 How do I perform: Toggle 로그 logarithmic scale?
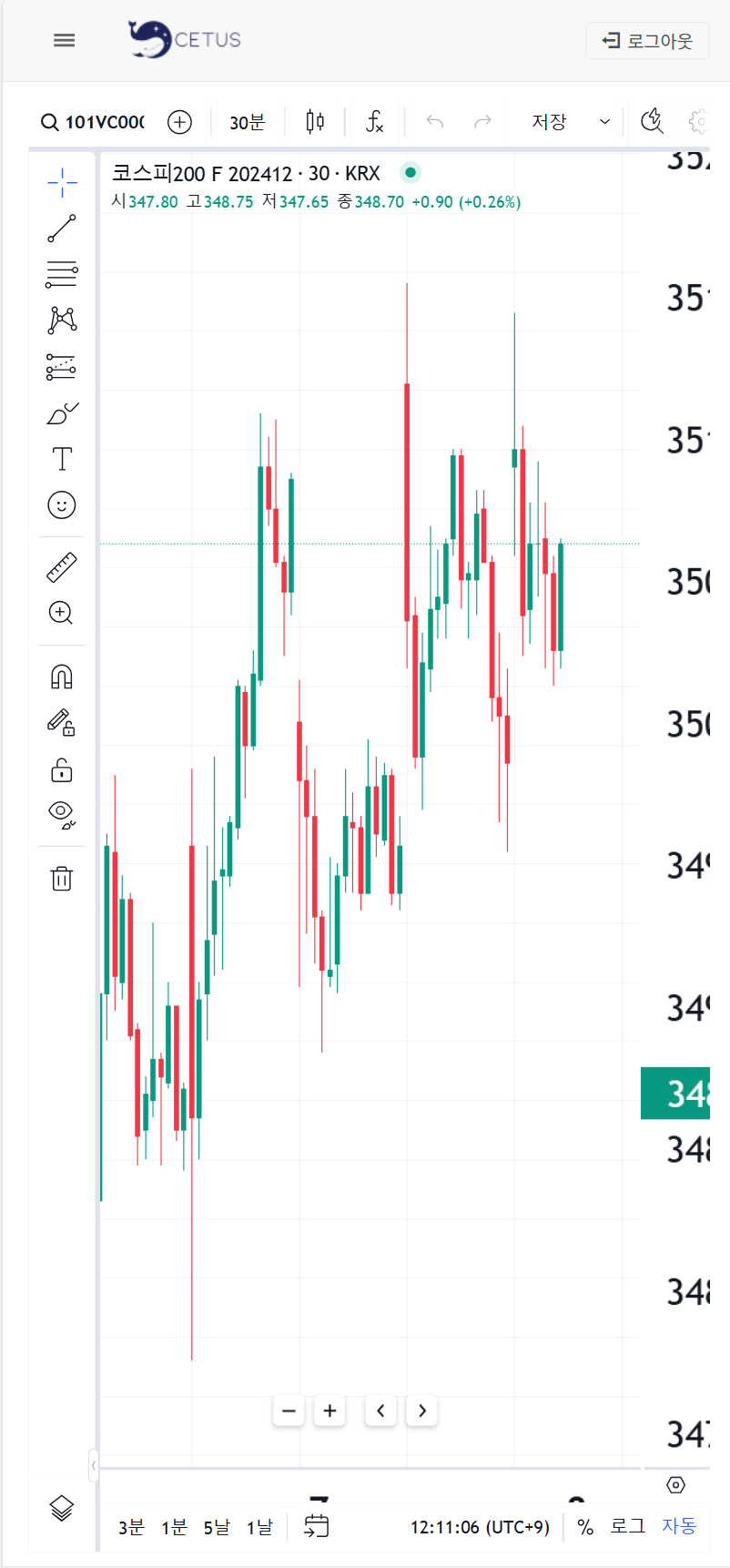pos(627,1525)
